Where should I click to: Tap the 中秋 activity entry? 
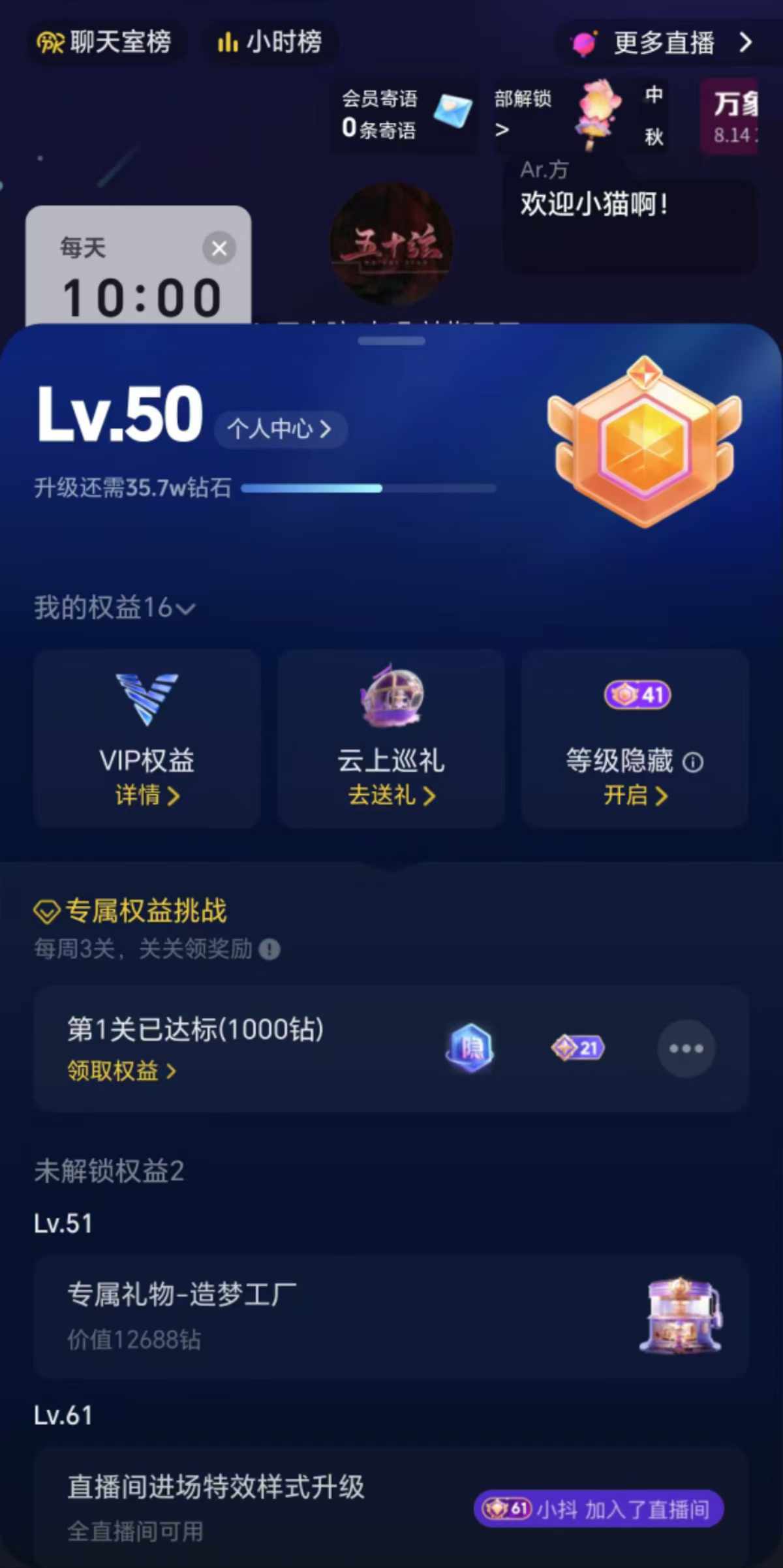click(654, 116)
